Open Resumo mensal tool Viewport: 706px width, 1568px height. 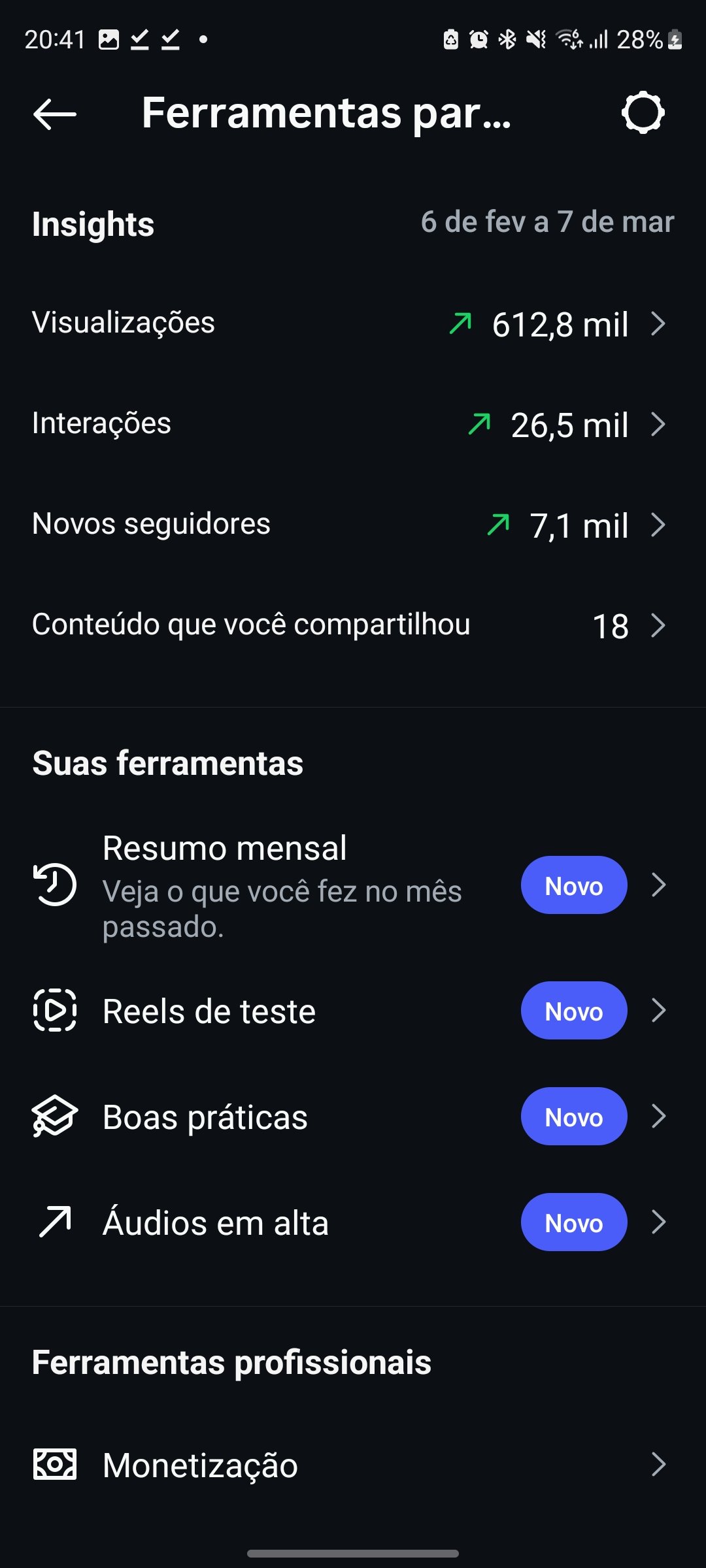(352, 885)
